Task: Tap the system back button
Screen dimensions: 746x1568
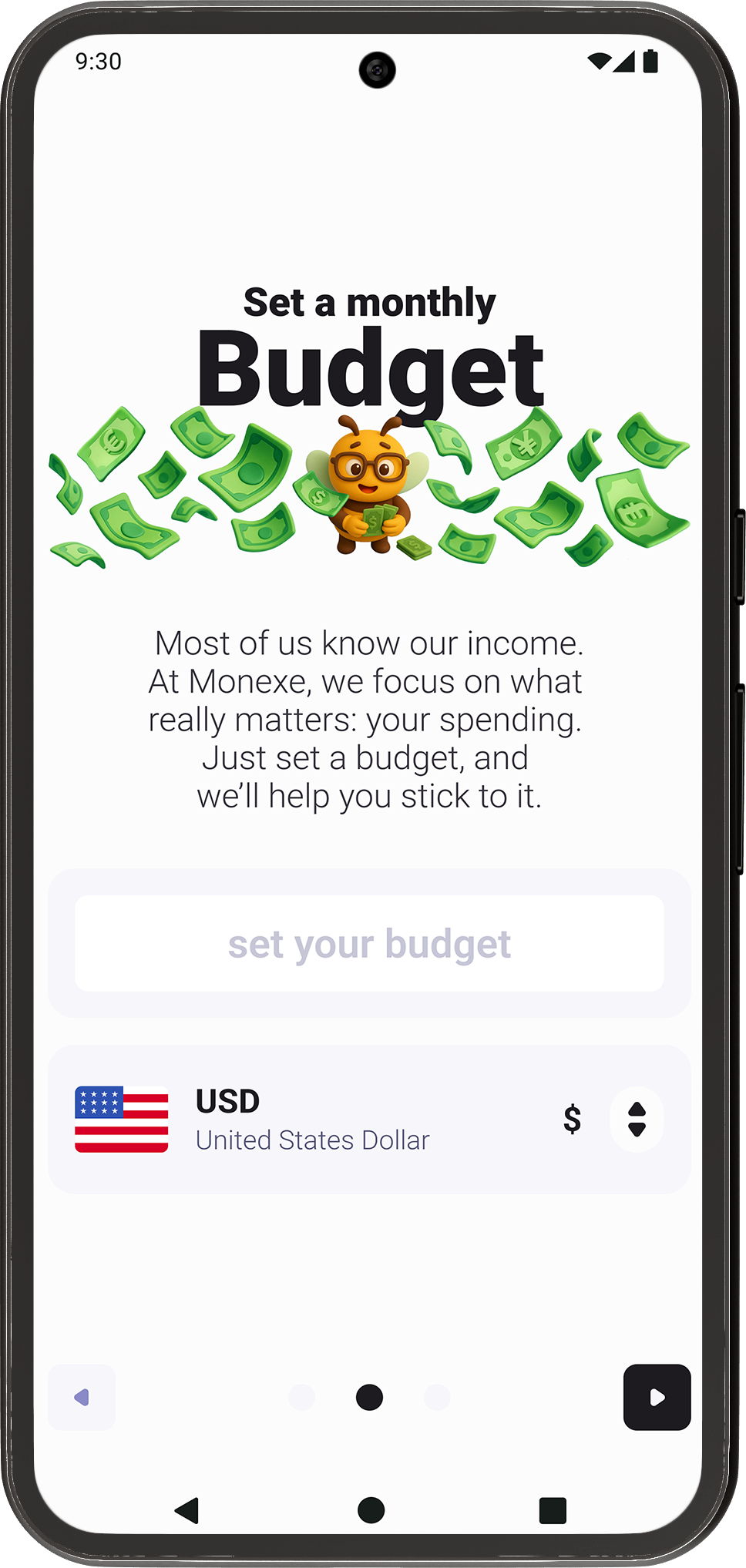Action: 187,1510
